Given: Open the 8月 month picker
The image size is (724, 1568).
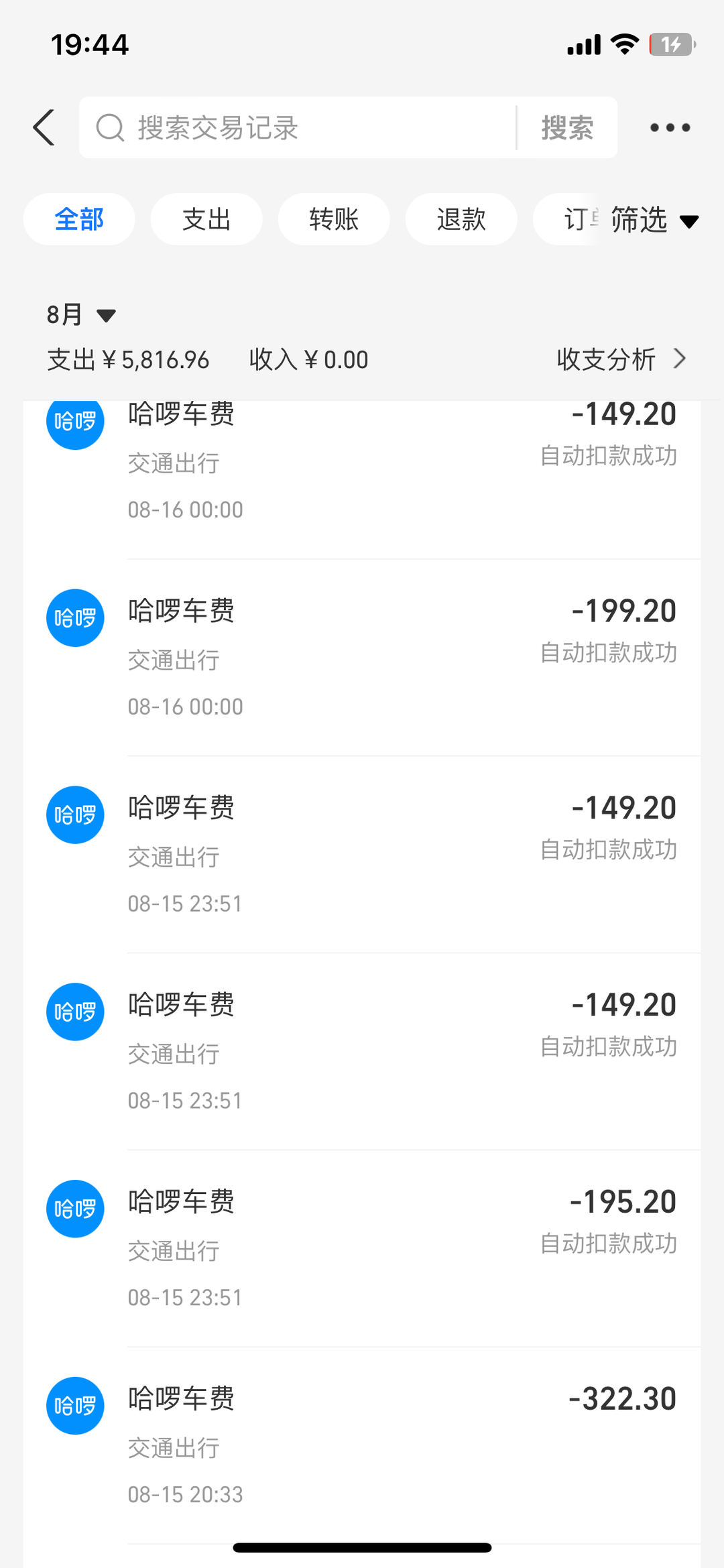Looking at the screenshot, I should pyautogui.click(x=80, y=314).
